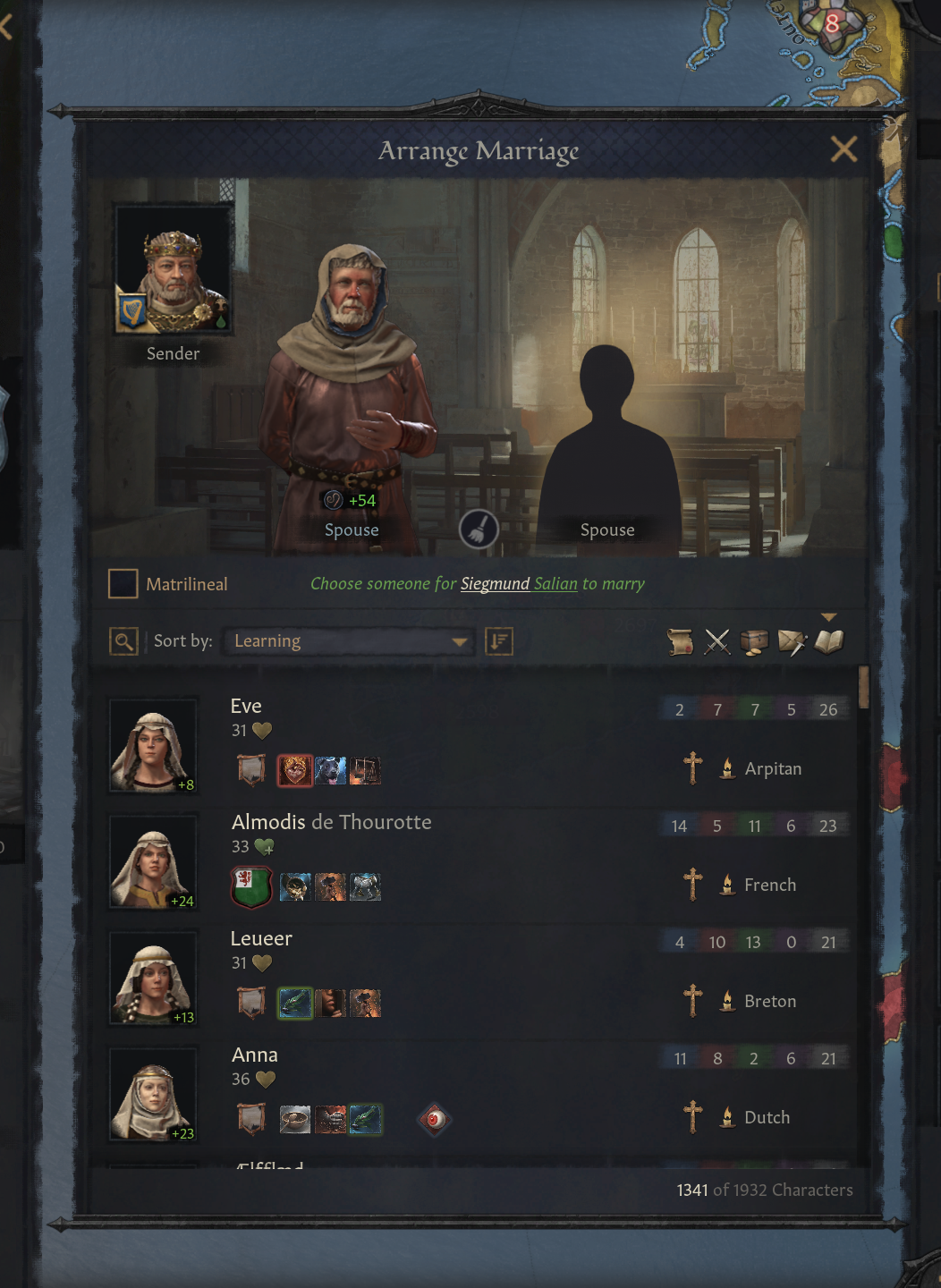The image size is (941, 1288).
Task: Filter candidates by learning book icon
Action: [829, 641]
